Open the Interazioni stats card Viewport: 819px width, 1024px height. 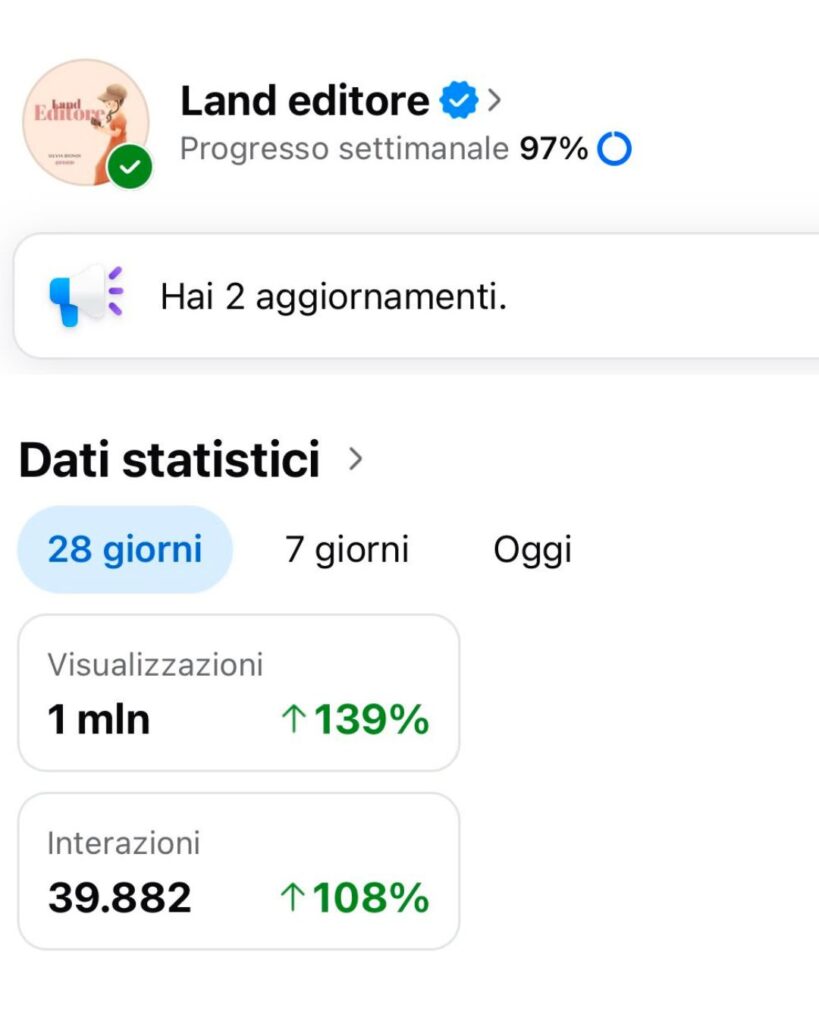(238, 871)
